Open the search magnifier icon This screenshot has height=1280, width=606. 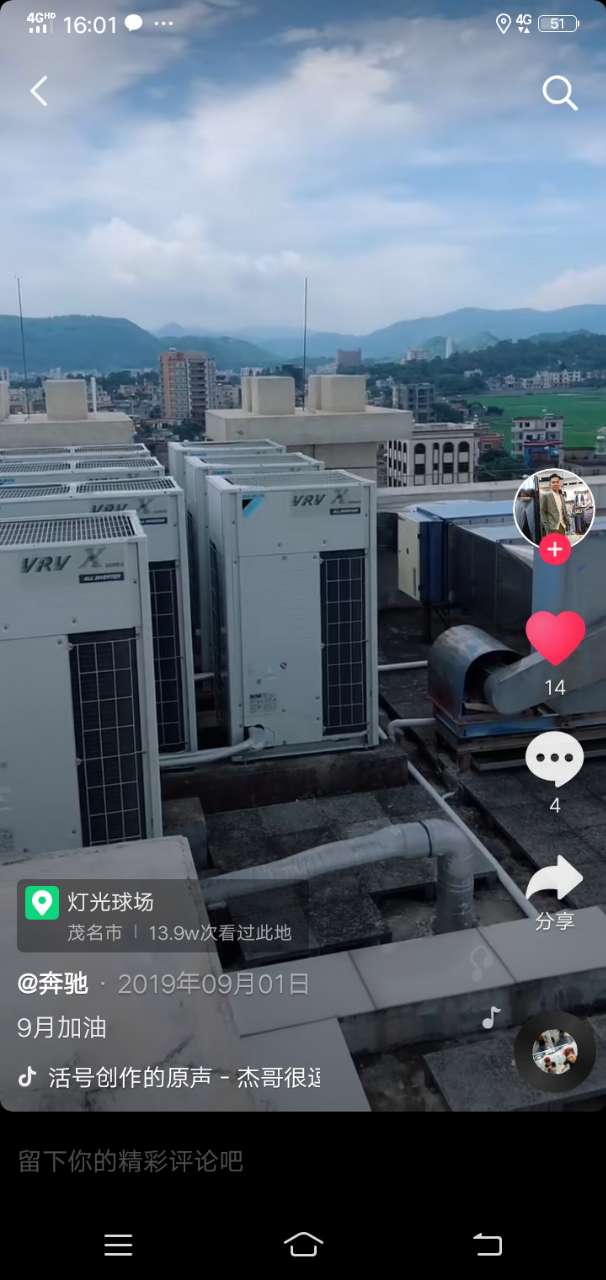coord(560,93)
